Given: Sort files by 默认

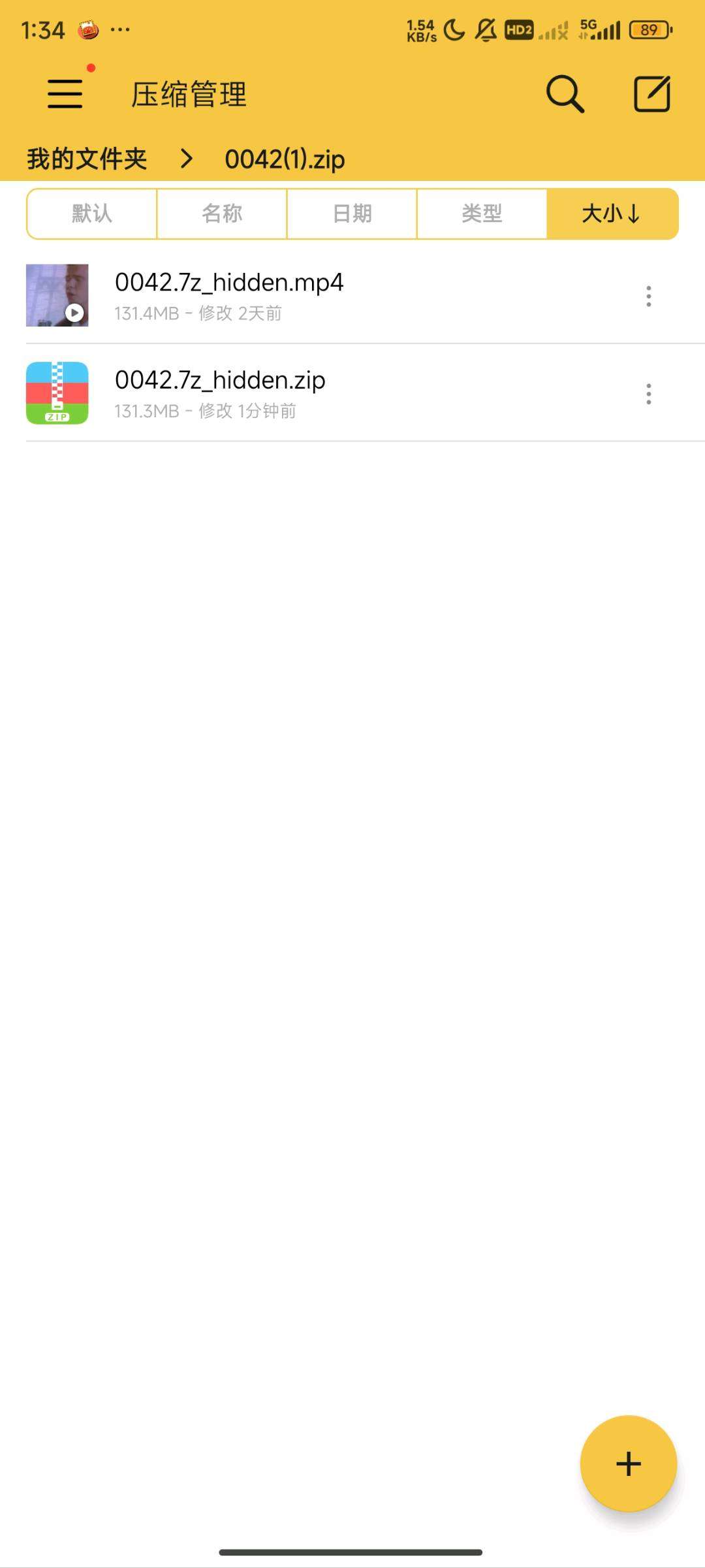Looking at the screenshot, I should (92, 214).
